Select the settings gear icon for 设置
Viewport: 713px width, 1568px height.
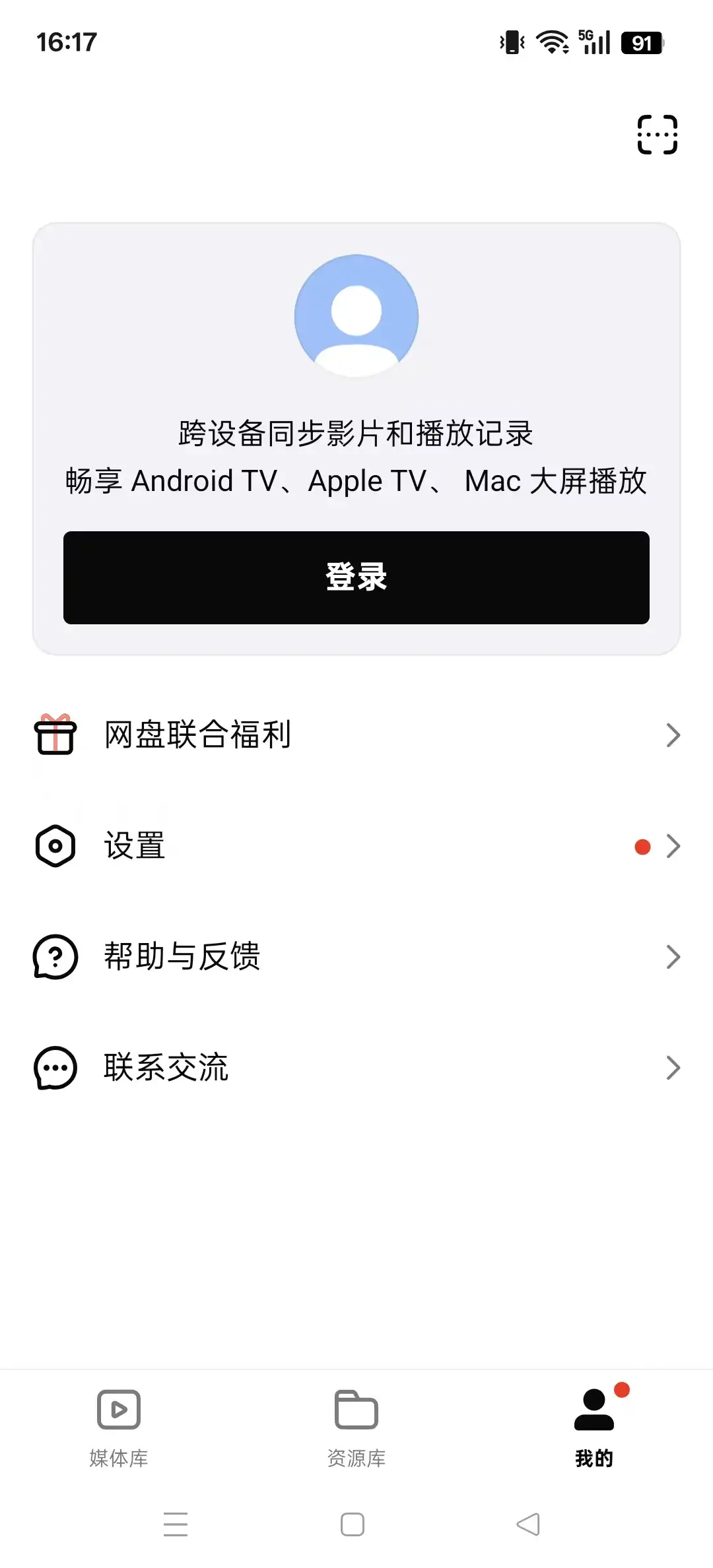[x=55, y=845]
